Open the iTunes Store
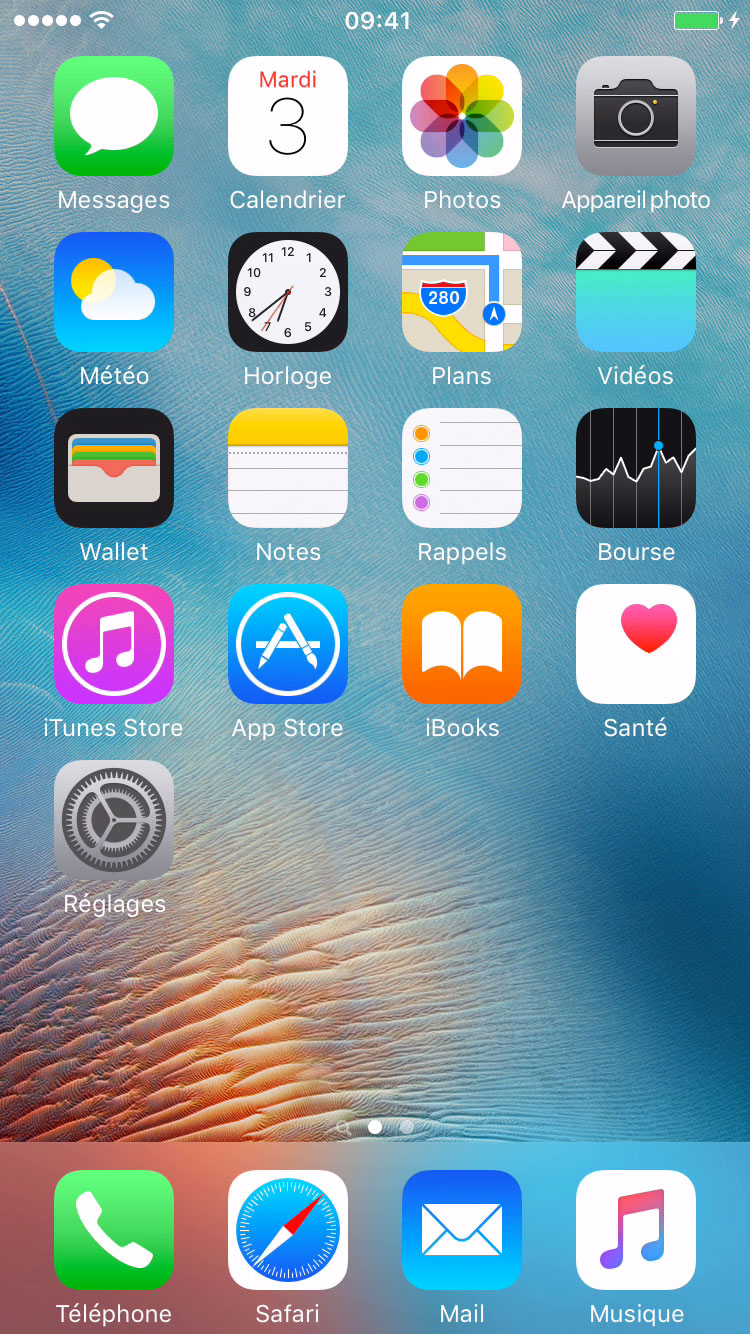This screenshot has width=750, height=1334. click(114, 644)
